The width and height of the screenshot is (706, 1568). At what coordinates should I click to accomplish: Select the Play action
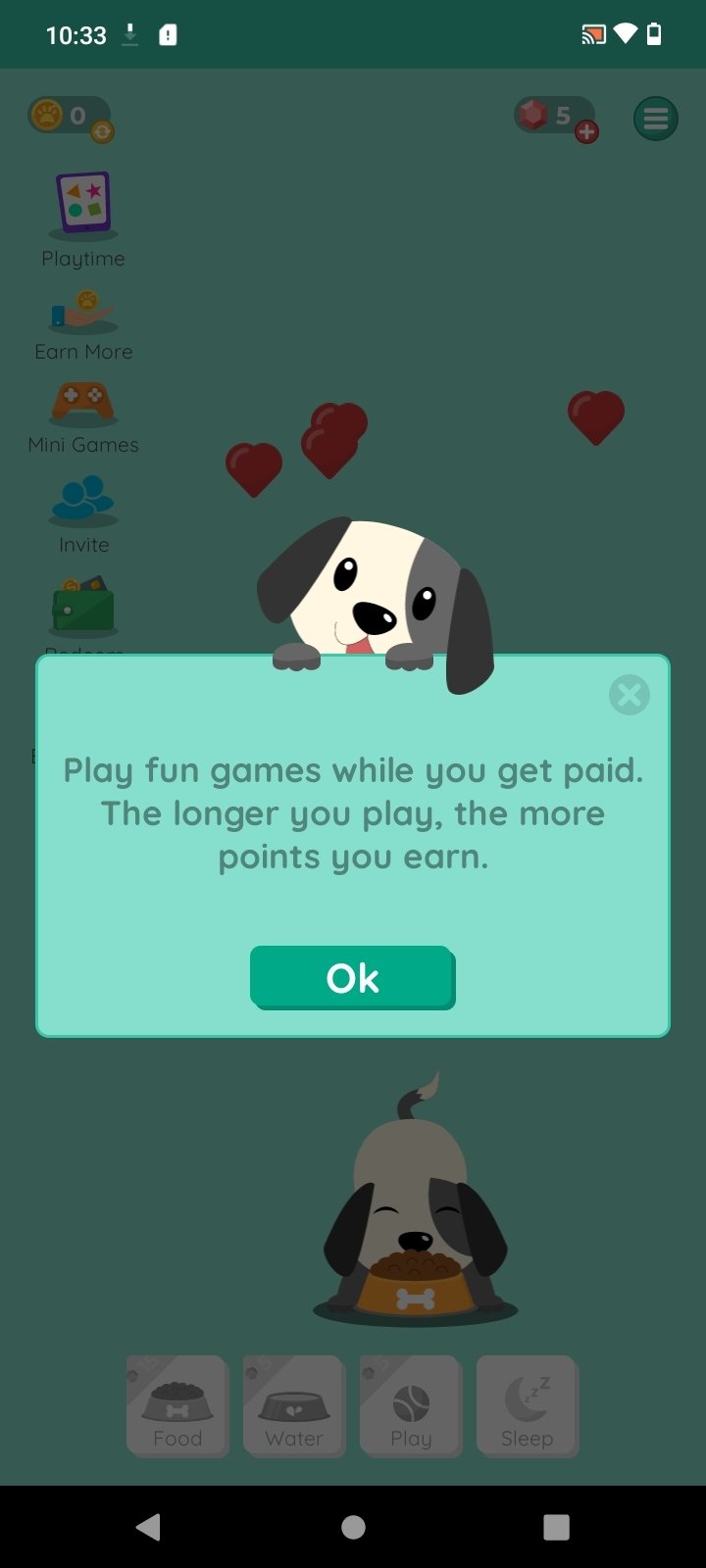tap(411, 1406)
